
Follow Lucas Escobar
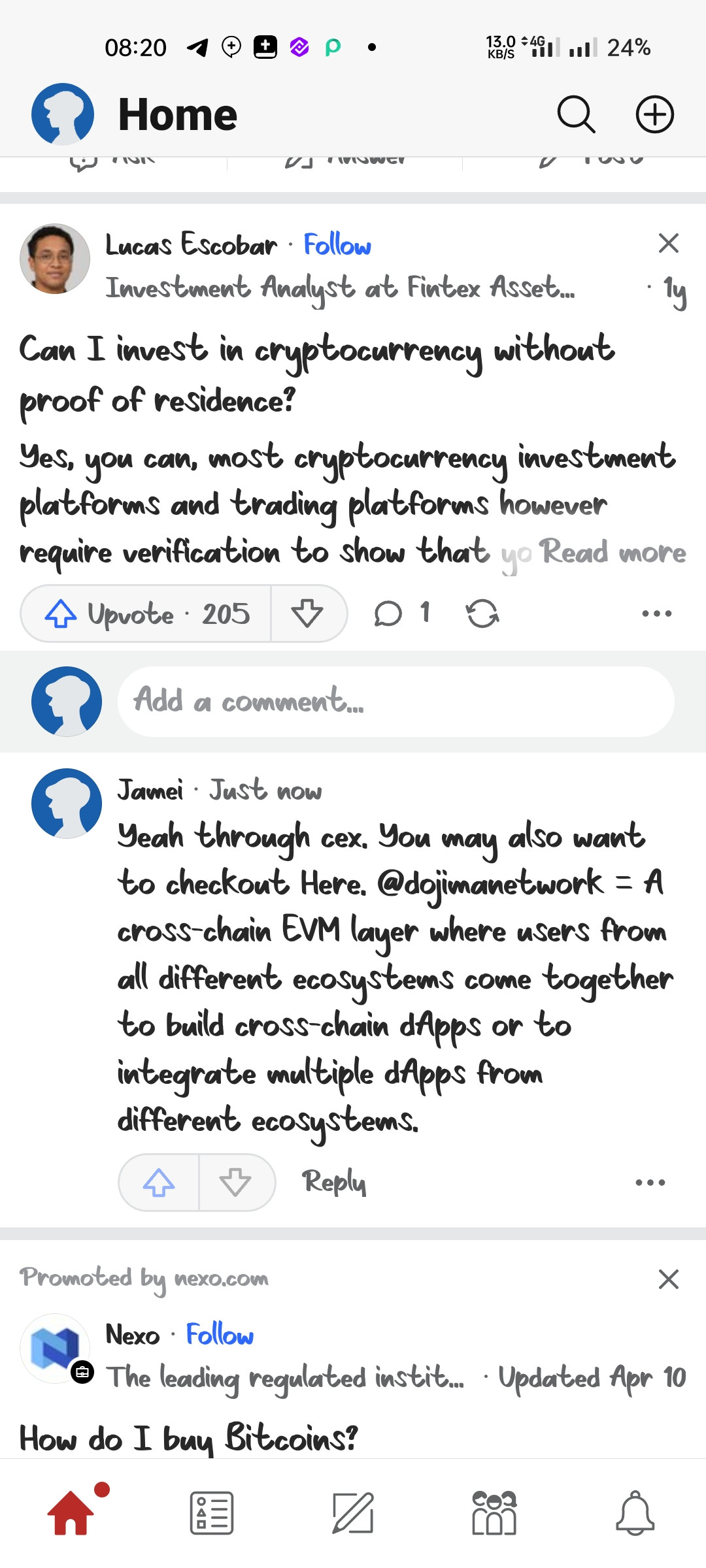click(x=337, y=246)
